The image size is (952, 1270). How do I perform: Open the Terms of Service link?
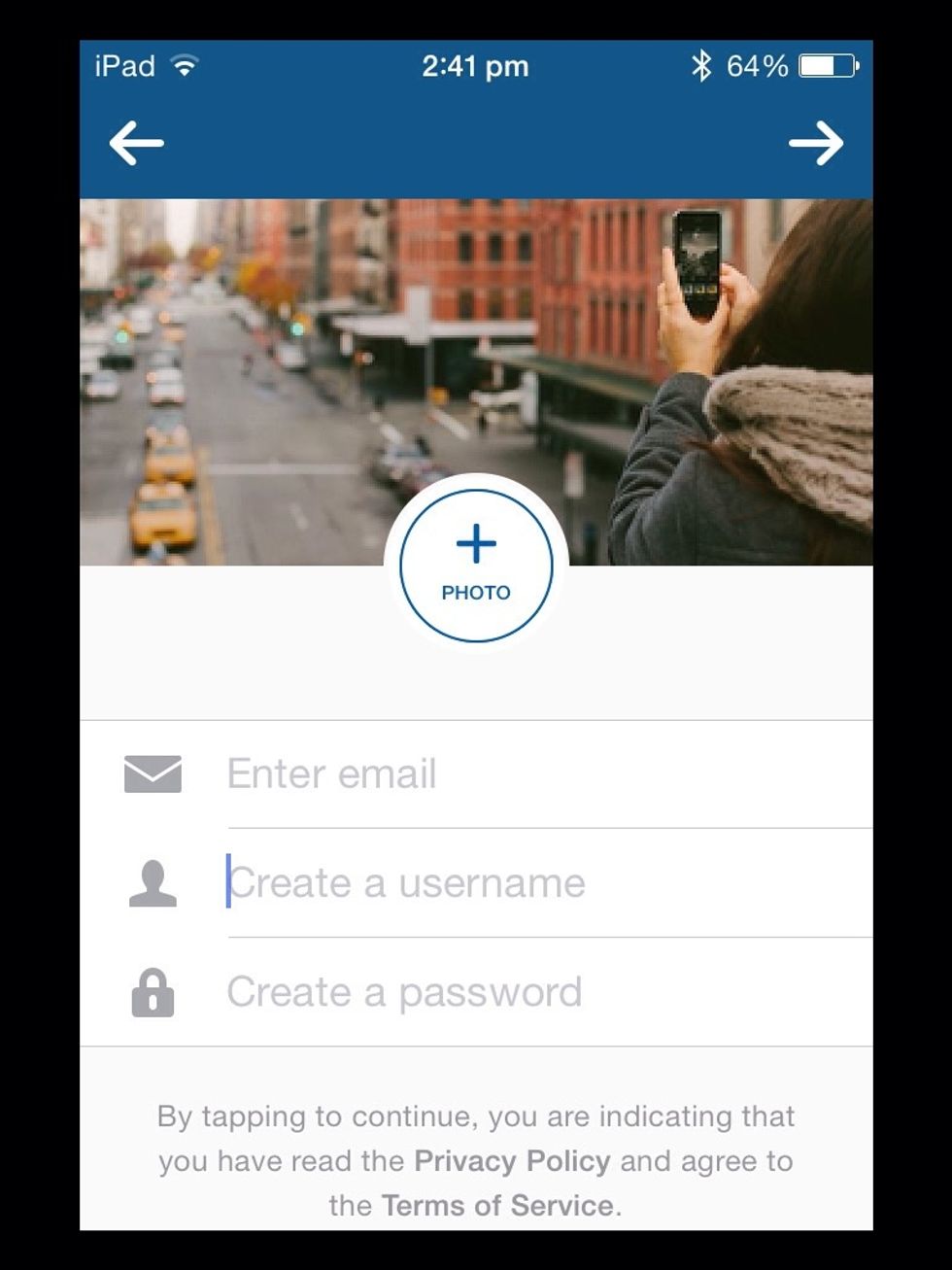tap(497, 1206)
